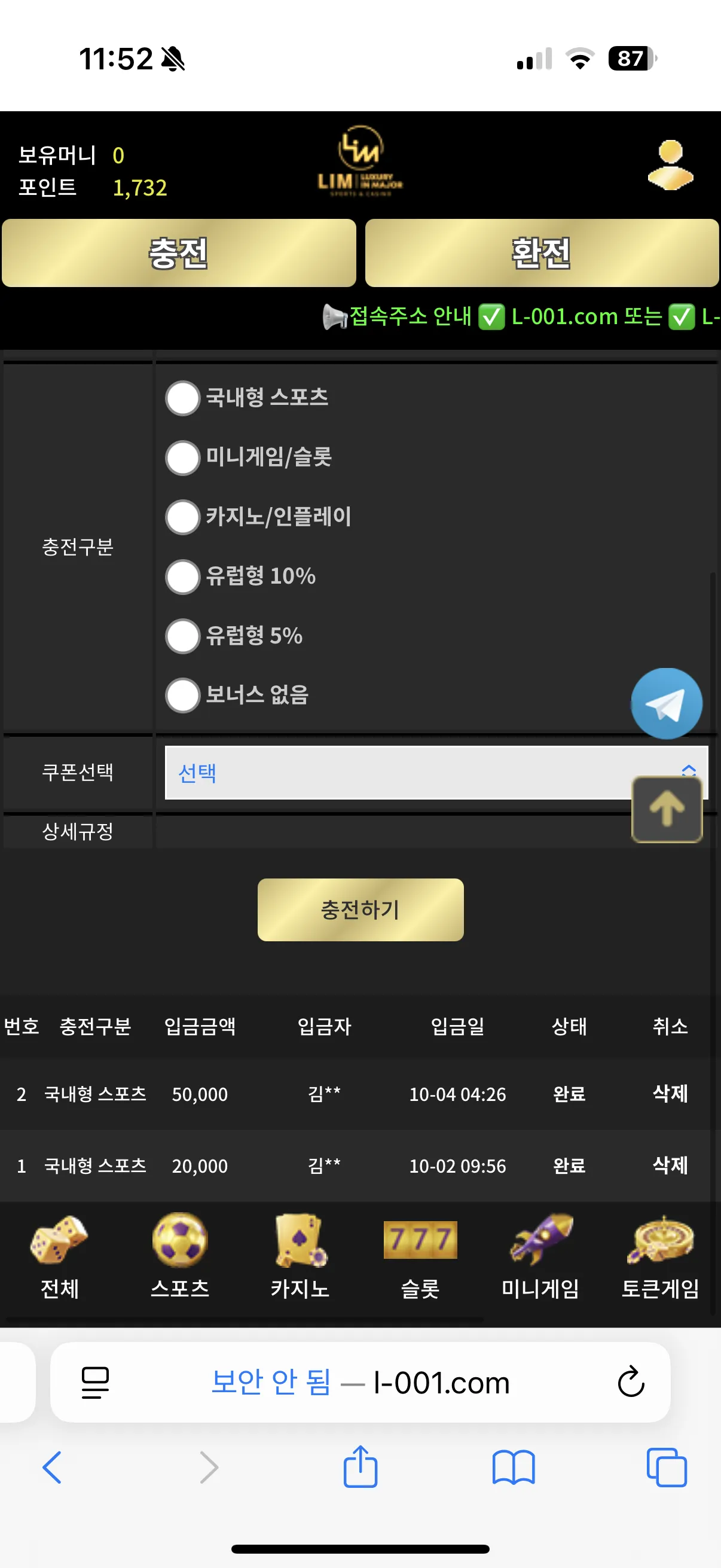Image resolution: width=721 pixels, height=1568 pixels.
Task: Tap the 충전 gold button
Action: 179,253
